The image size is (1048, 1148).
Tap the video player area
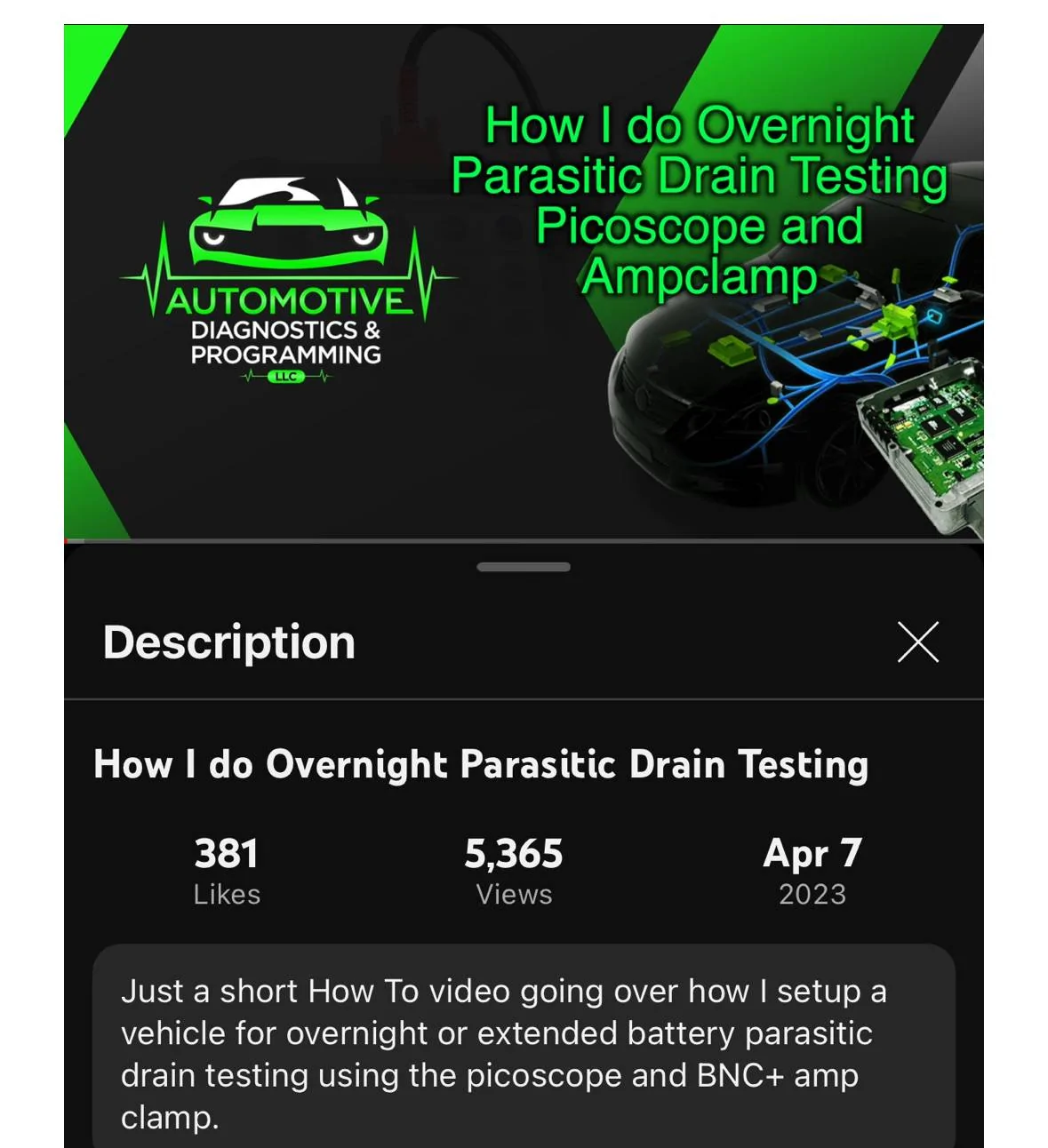[524, 282]
